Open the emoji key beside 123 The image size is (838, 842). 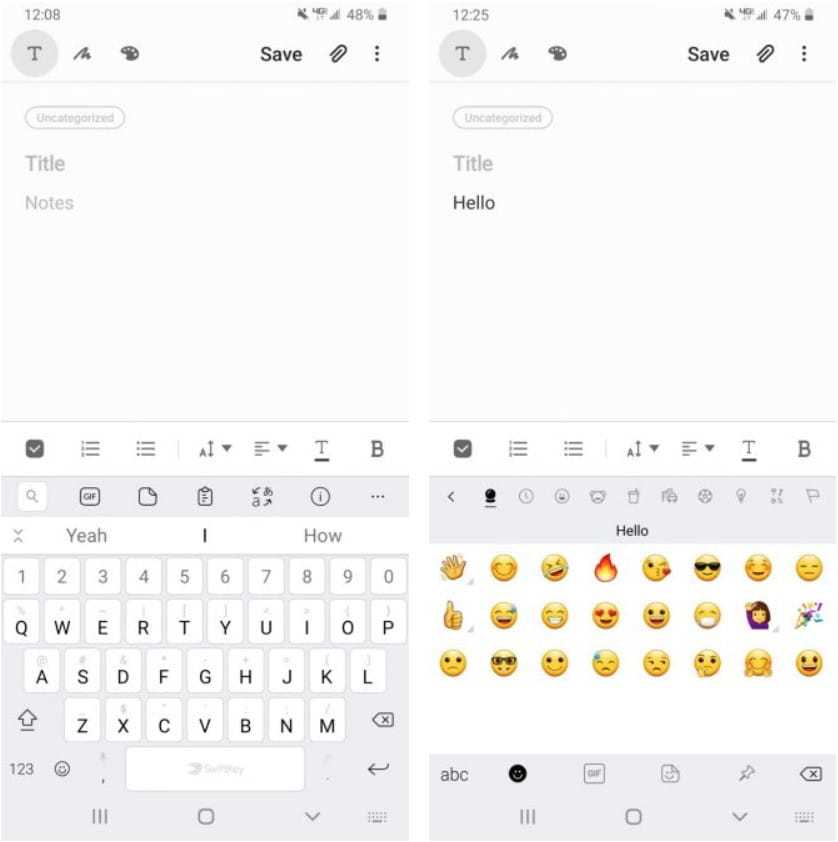click(62, 769)
